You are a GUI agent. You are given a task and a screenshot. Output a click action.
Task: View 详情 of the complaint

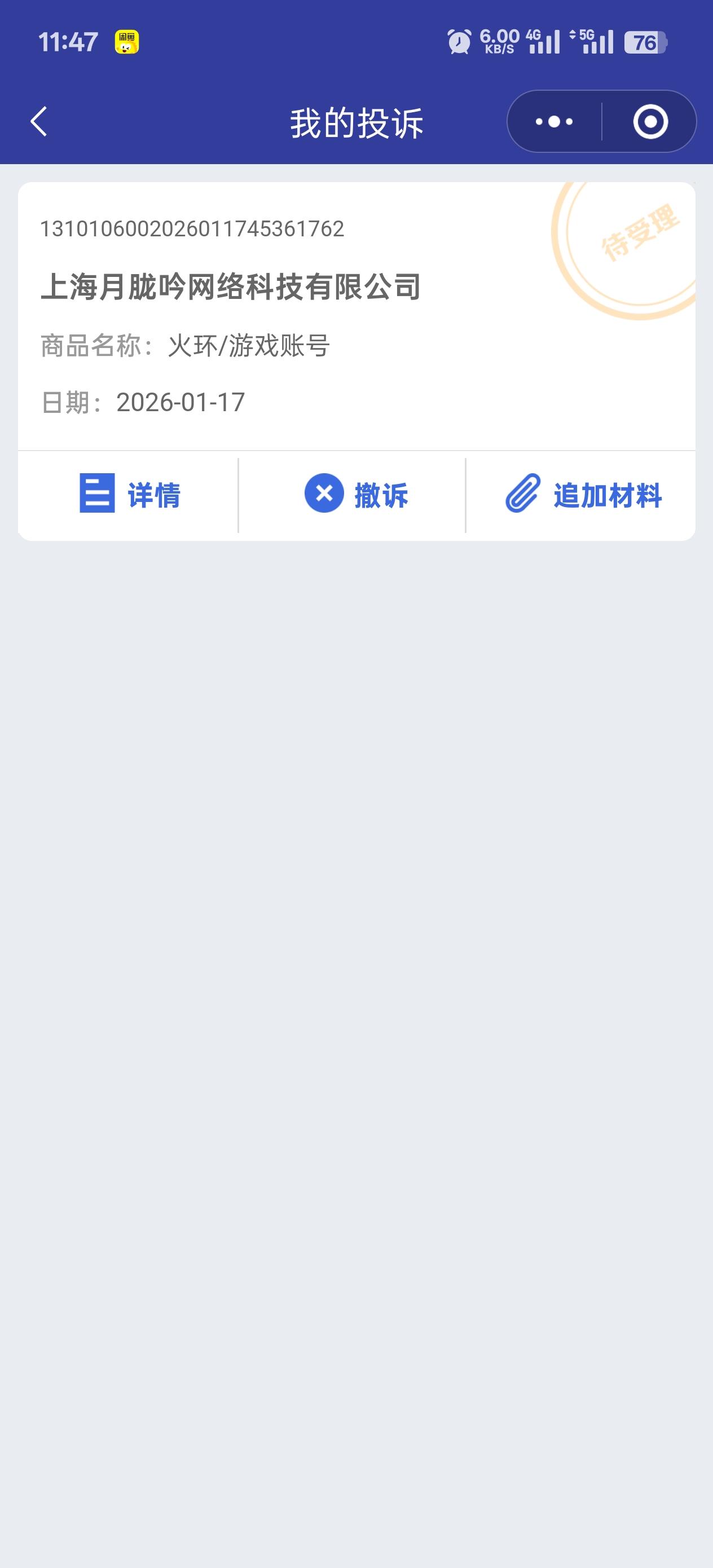tap(129, 495)
